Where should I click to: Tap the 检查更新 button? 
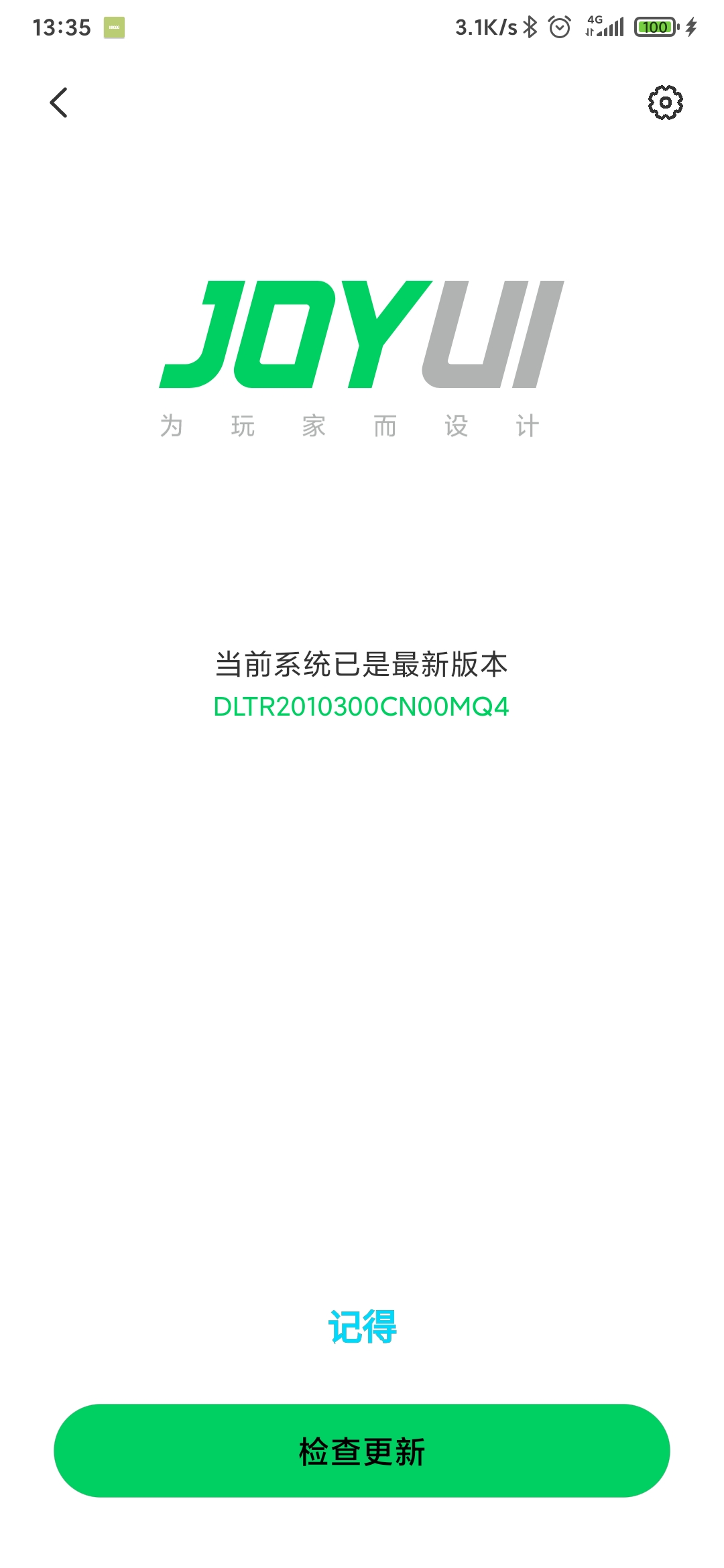point(362,1450)
